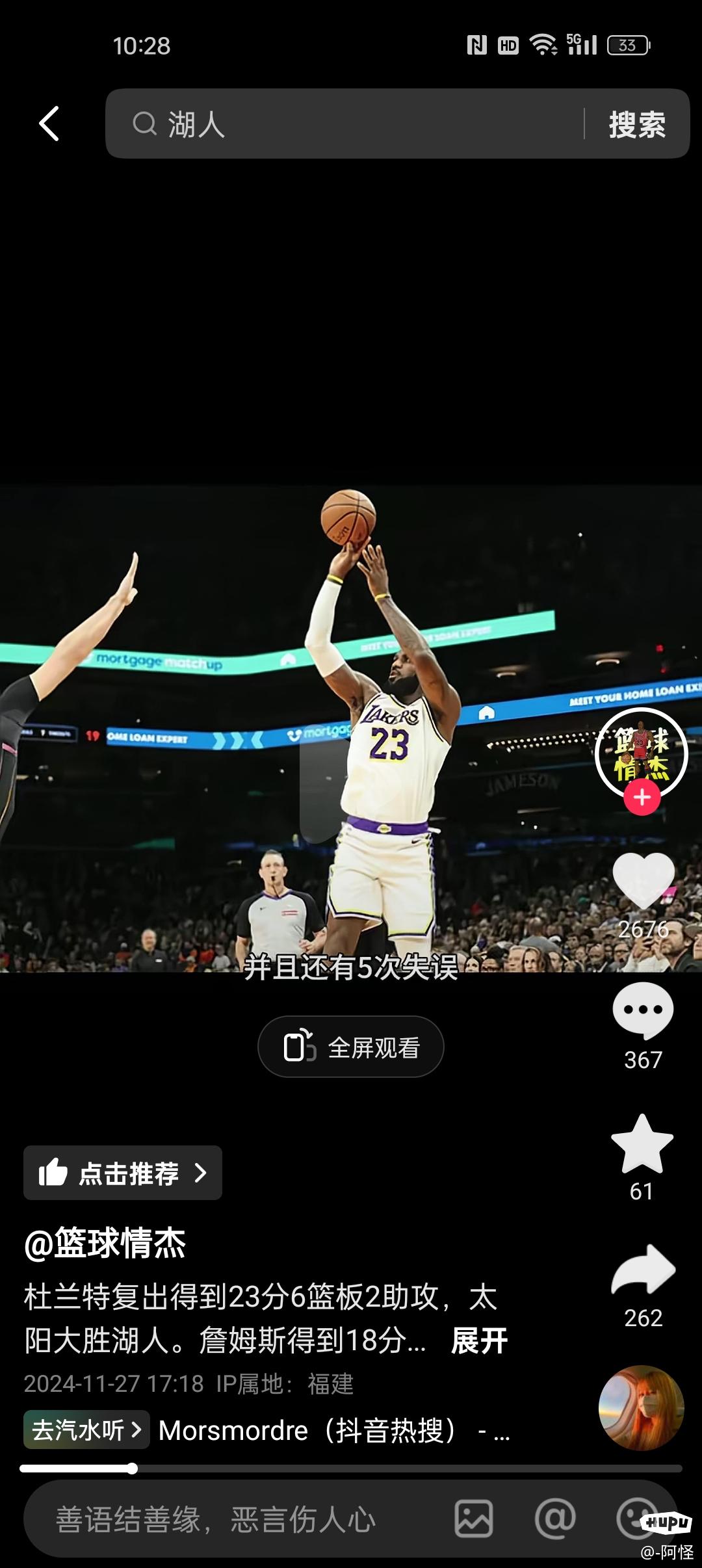The height and width of the screenshot is (1568, 702).
Task: Share this video via the arrow
Action: tap(643, 1270)
